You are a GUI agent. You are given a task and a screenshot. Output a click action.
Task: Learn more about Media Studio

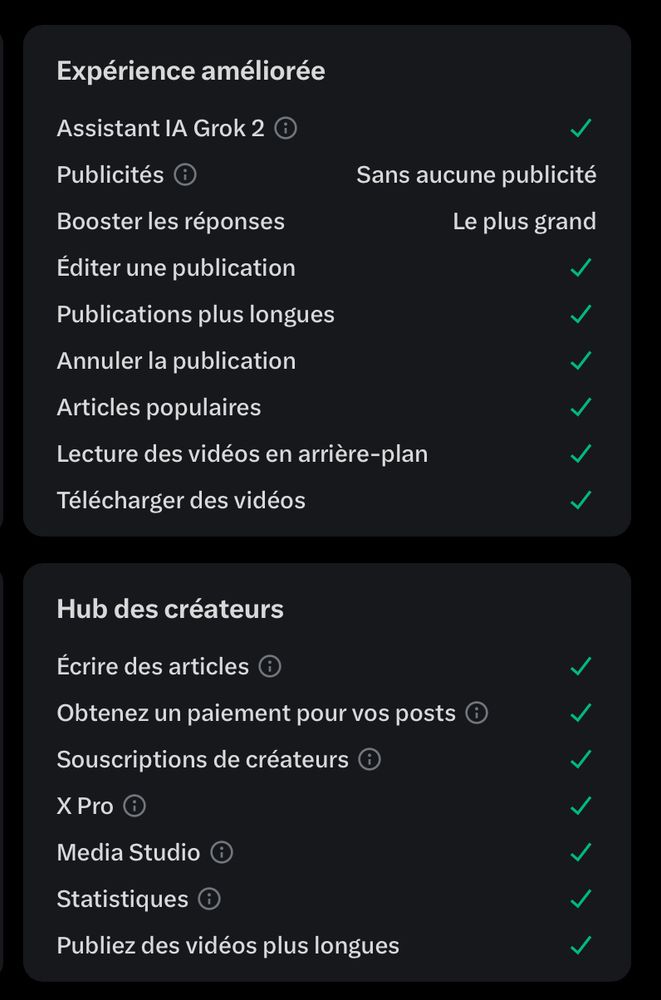coord(222,853)
